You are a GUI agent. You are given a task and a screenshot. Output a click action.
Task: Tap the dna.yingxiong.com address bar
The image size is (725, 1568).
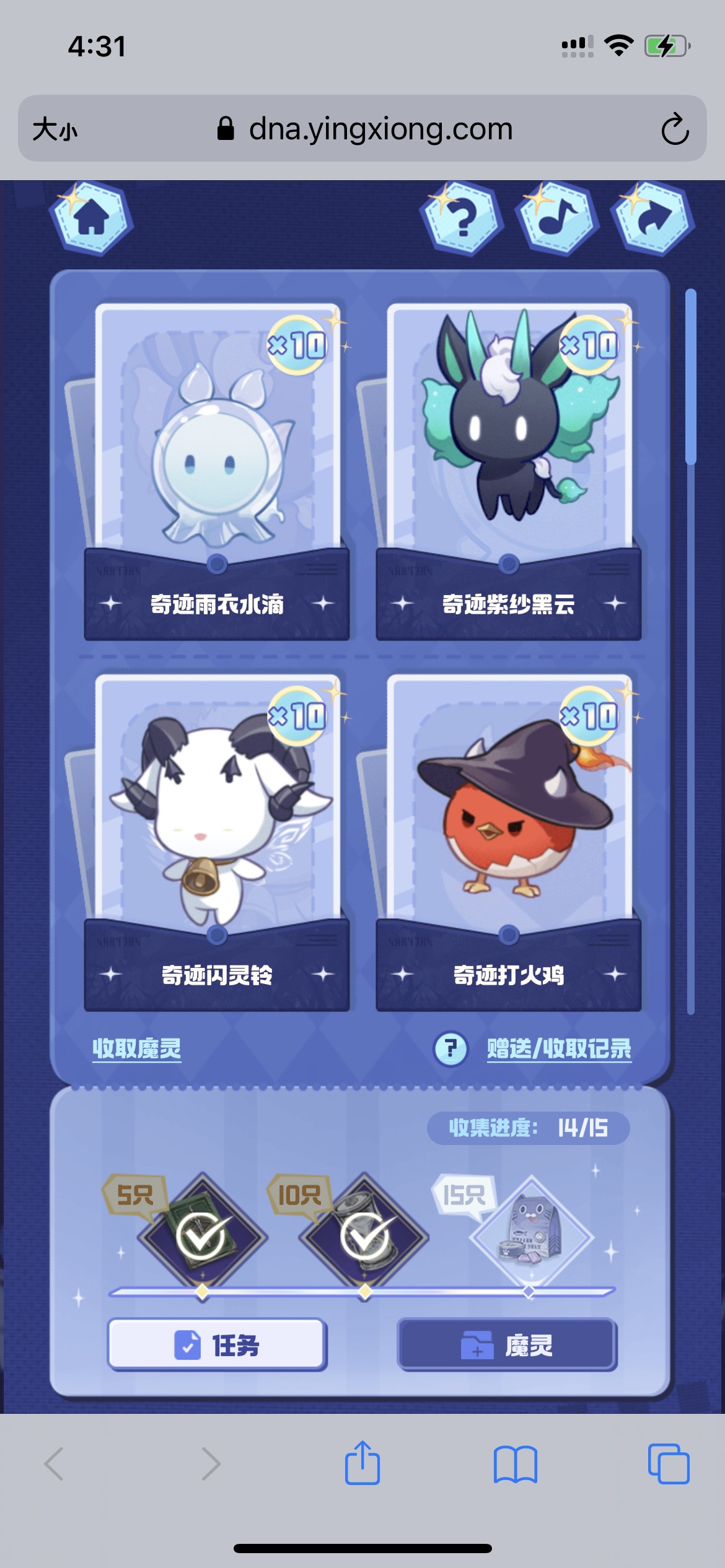pos(380,129)
